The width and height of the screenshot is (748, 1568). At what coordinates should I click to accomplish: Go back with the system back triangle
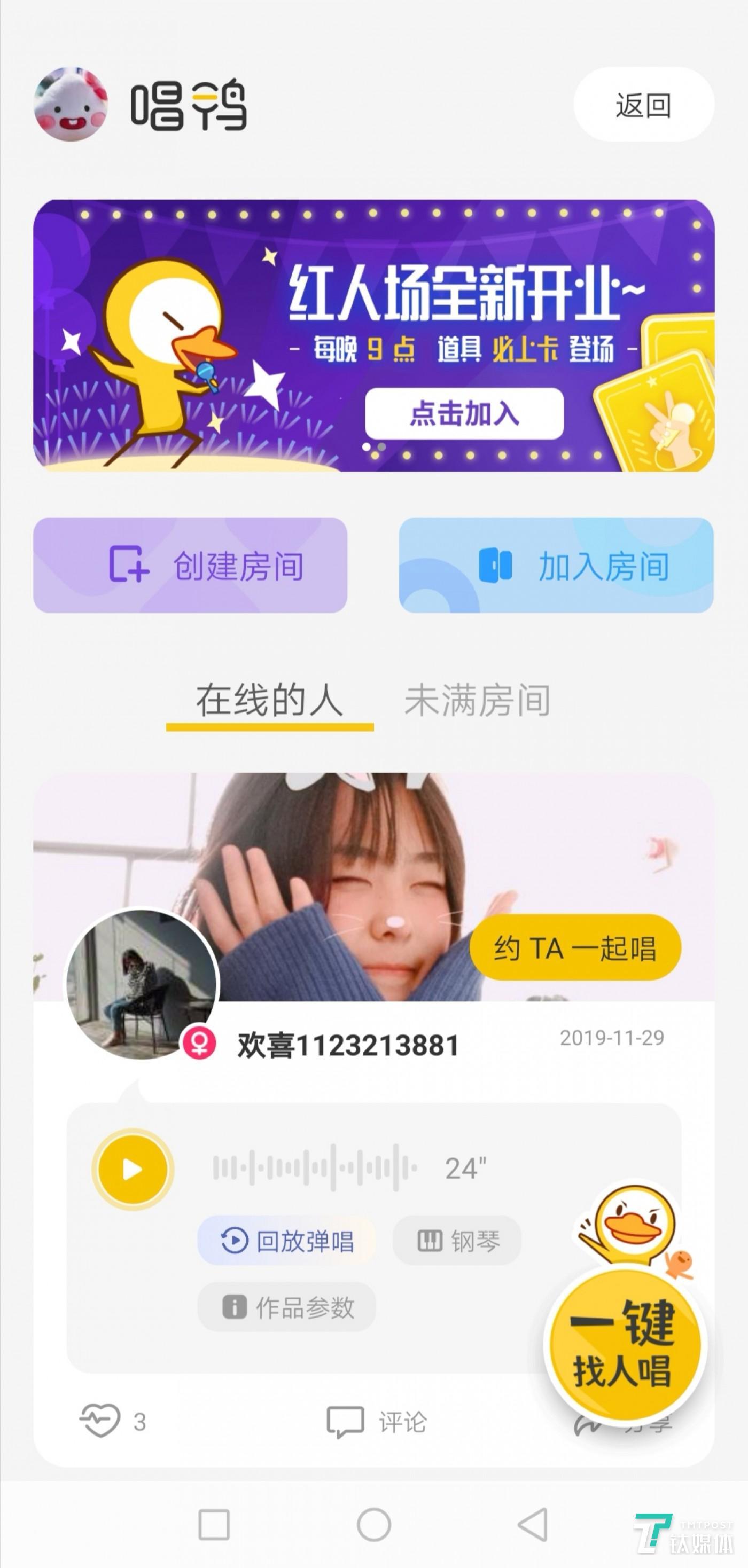(x=533, y=1525)
